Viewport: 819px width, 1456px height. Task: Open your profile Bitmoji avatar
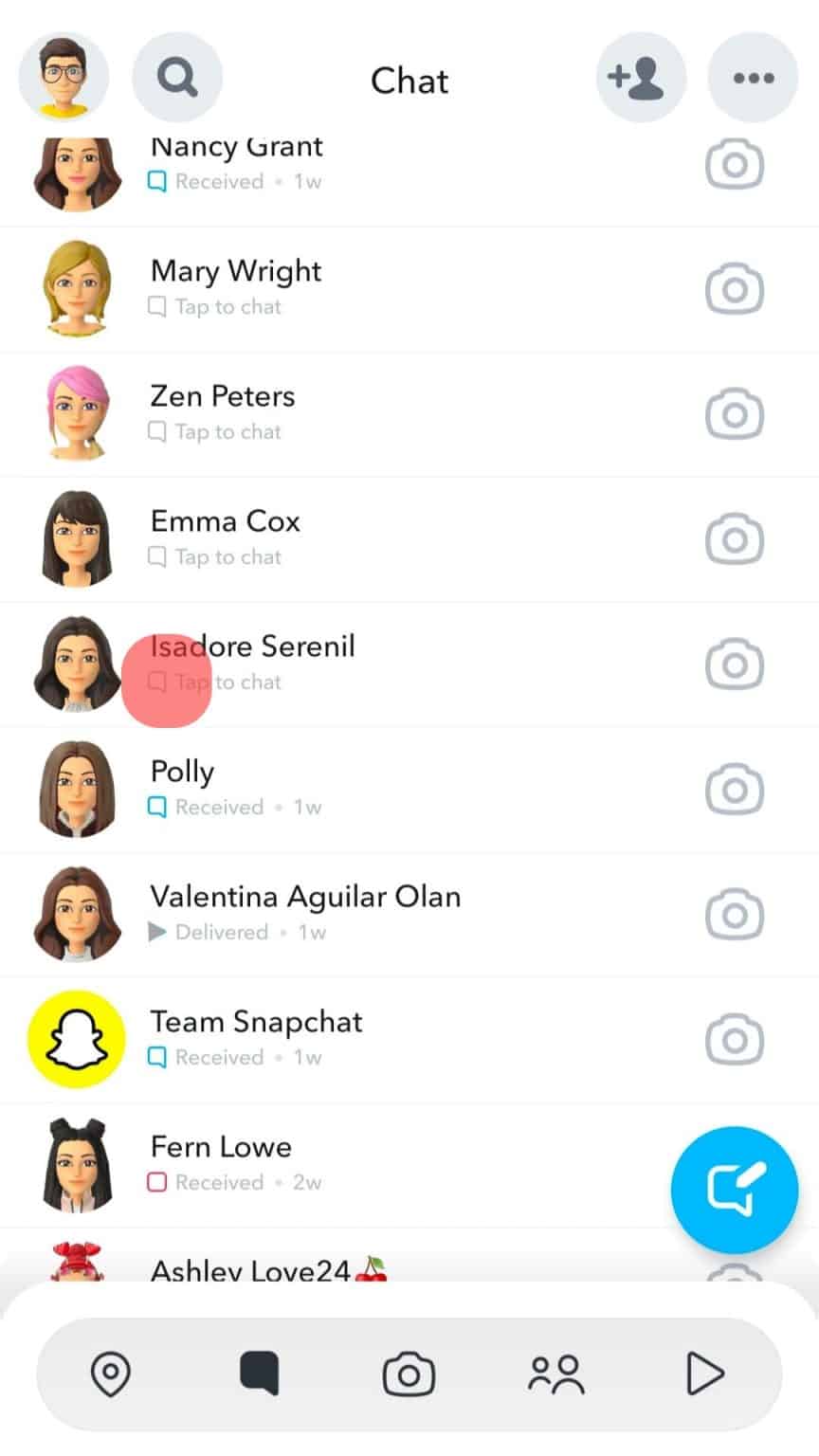(63, 78)
